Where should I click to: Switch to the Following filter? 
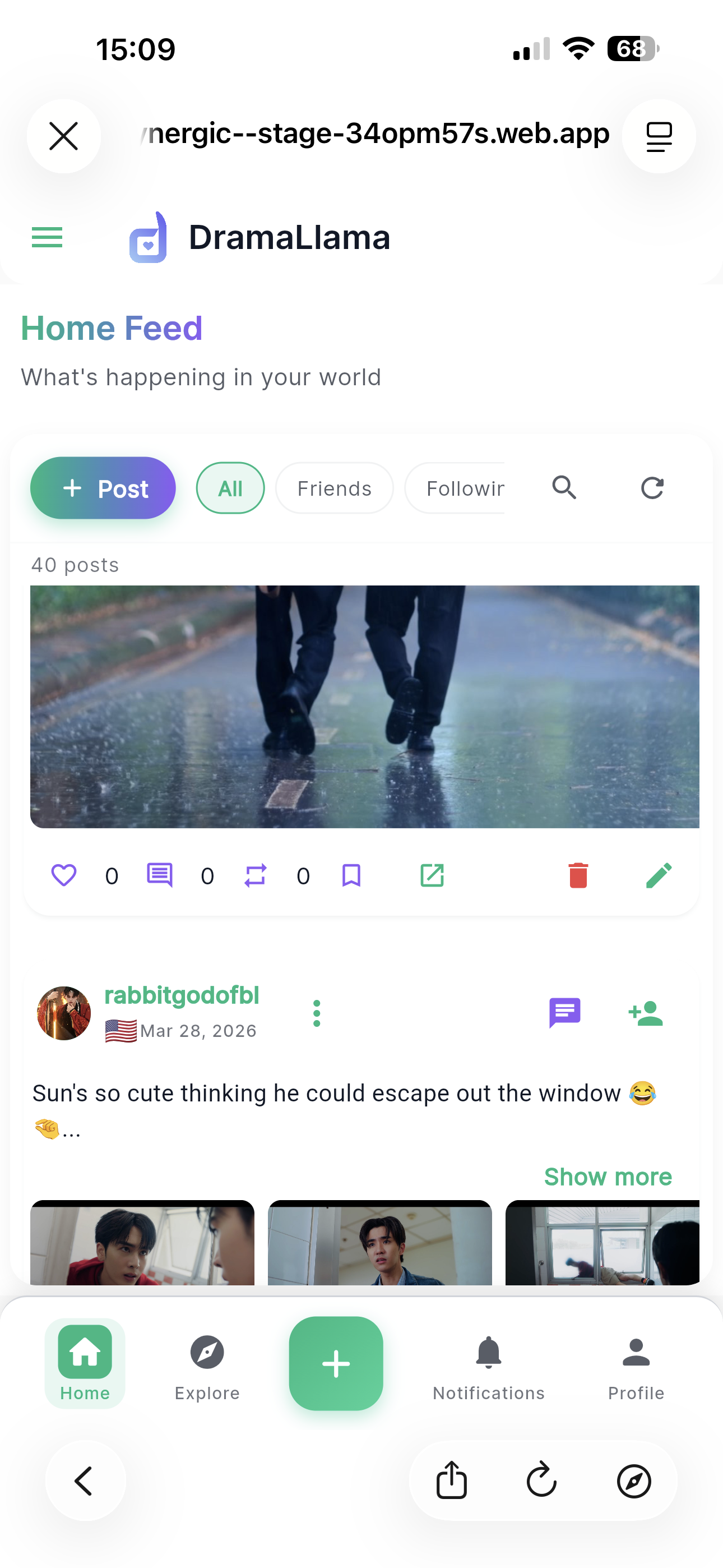pyautogui.click(x=456, y=488)
